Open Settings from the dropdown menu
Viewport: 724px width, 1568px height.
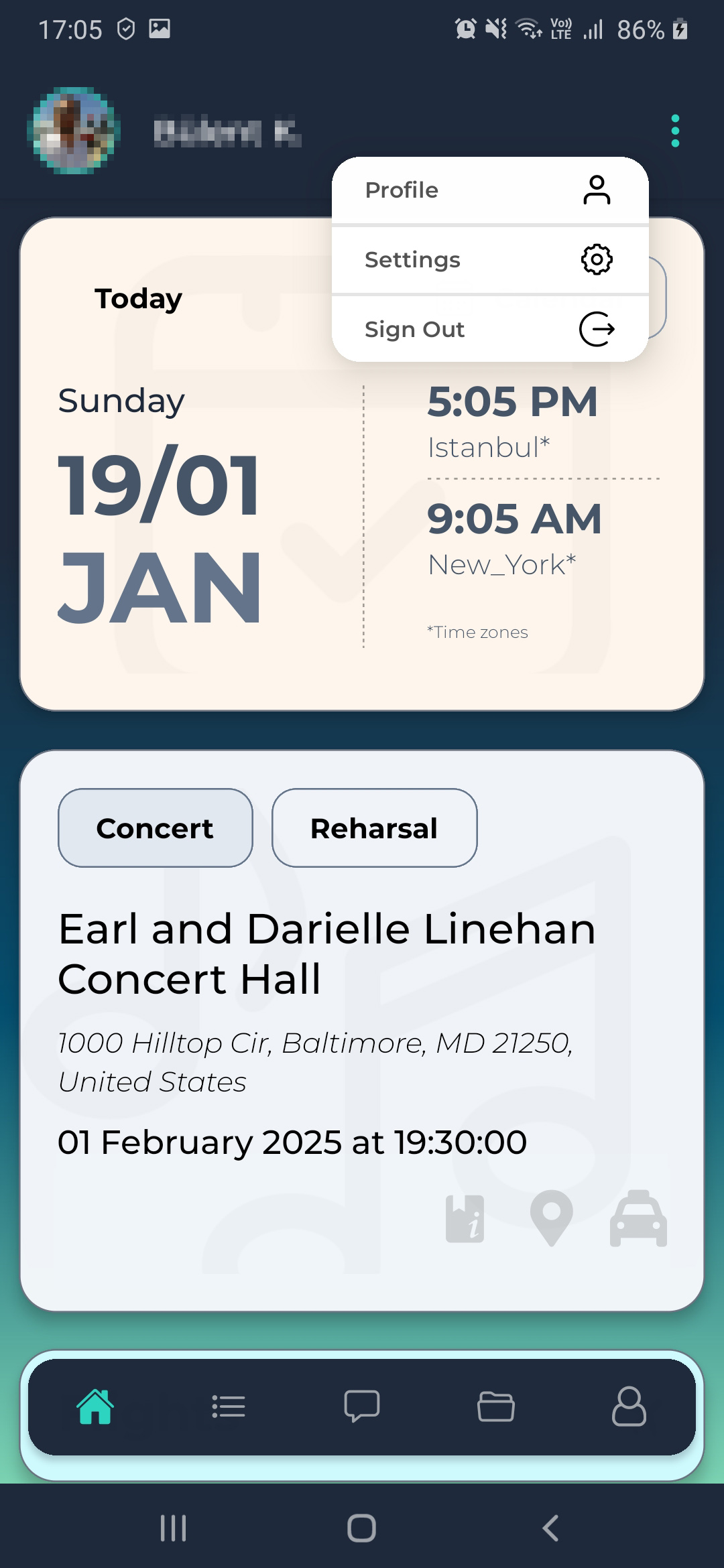489,260
